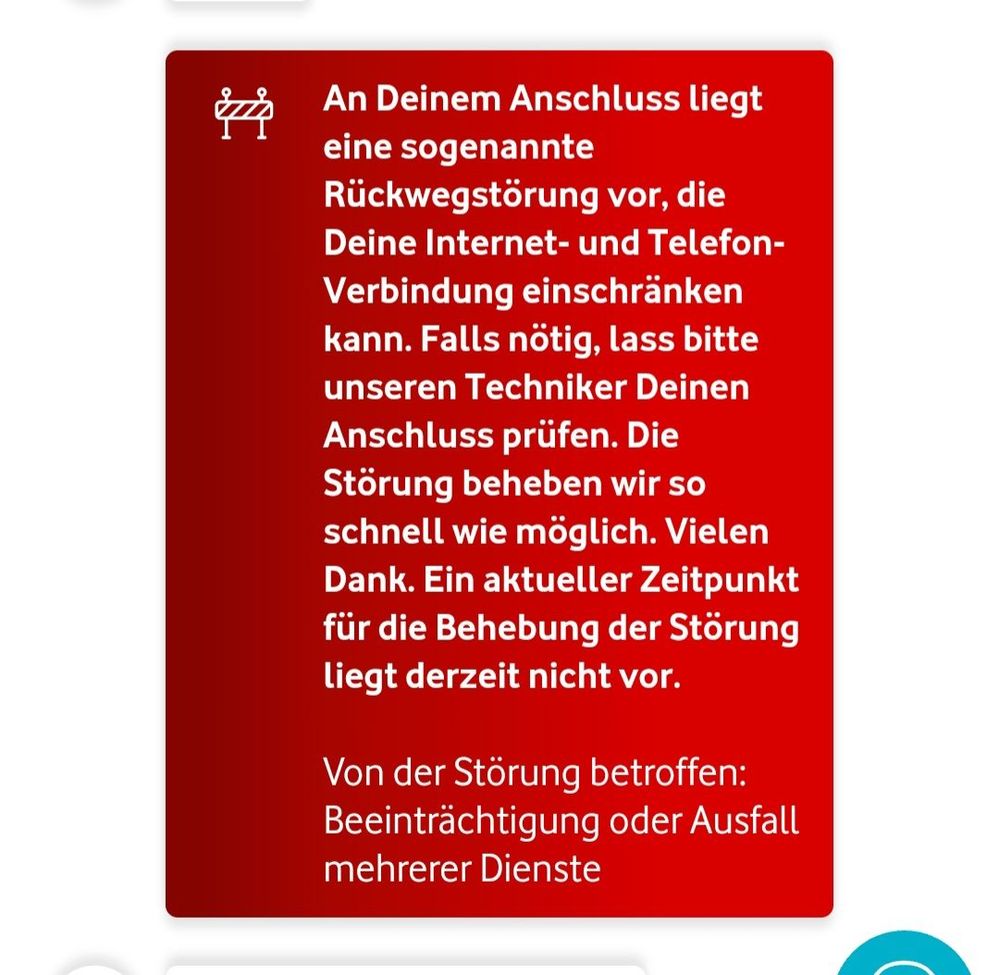Open the Rückwegstörung outage notice card
Screen dimensions: 999x975
click(499, 483)
